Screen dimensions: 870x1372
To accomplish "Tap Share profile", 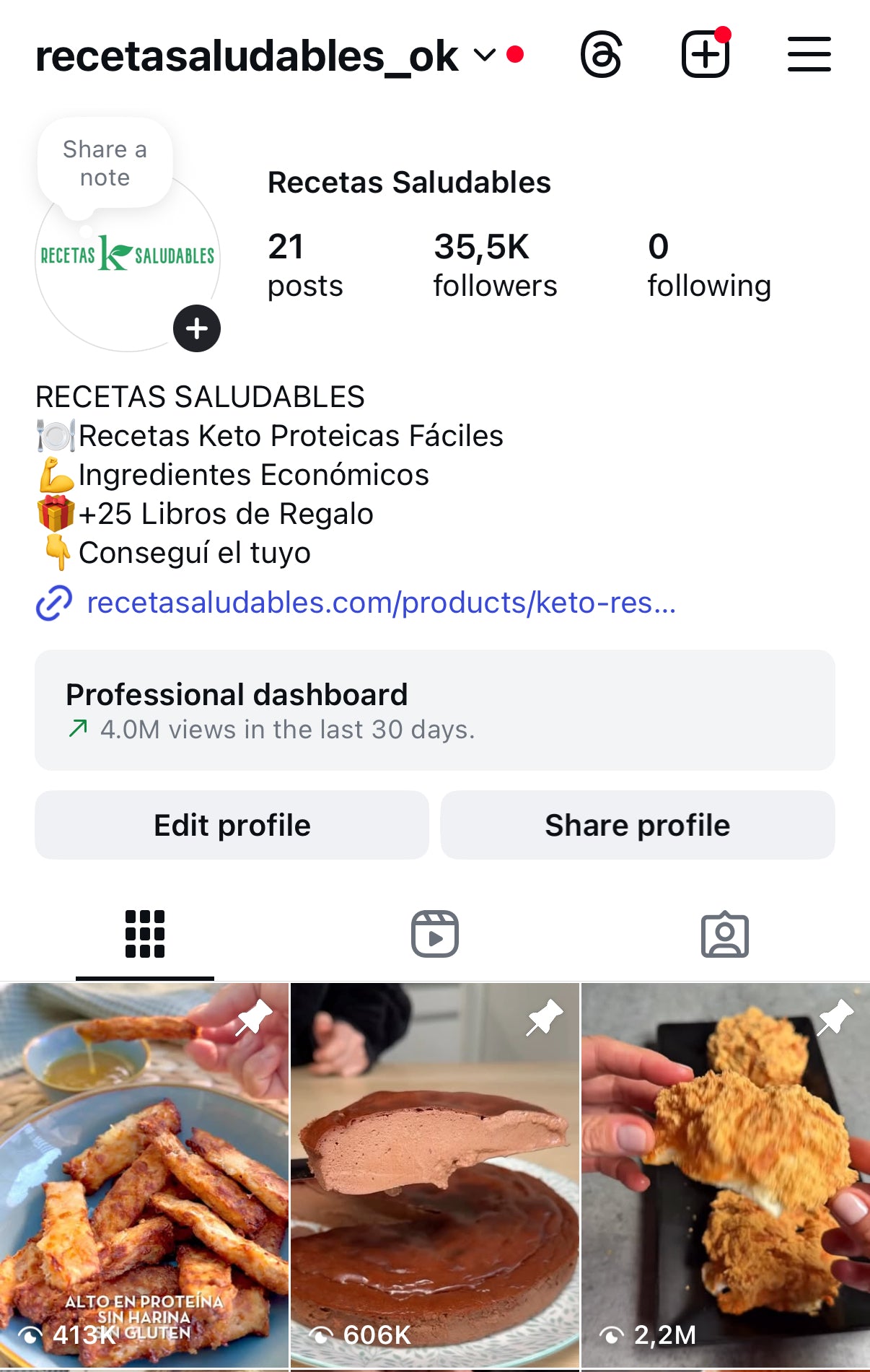I will [638, 825].
